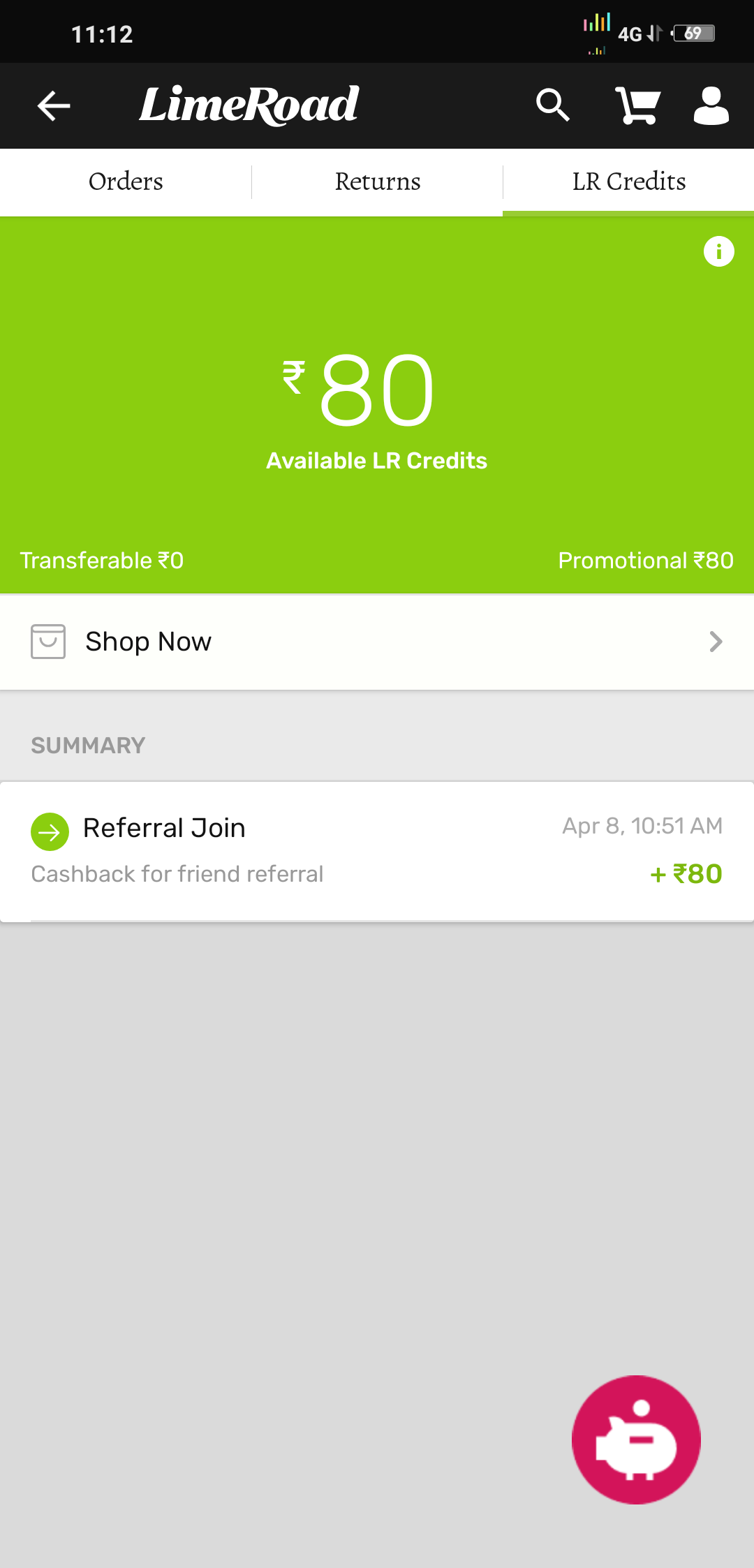Tap the LR Credits info icon
The image size is (754, 1568).
(x=718, y=251)
